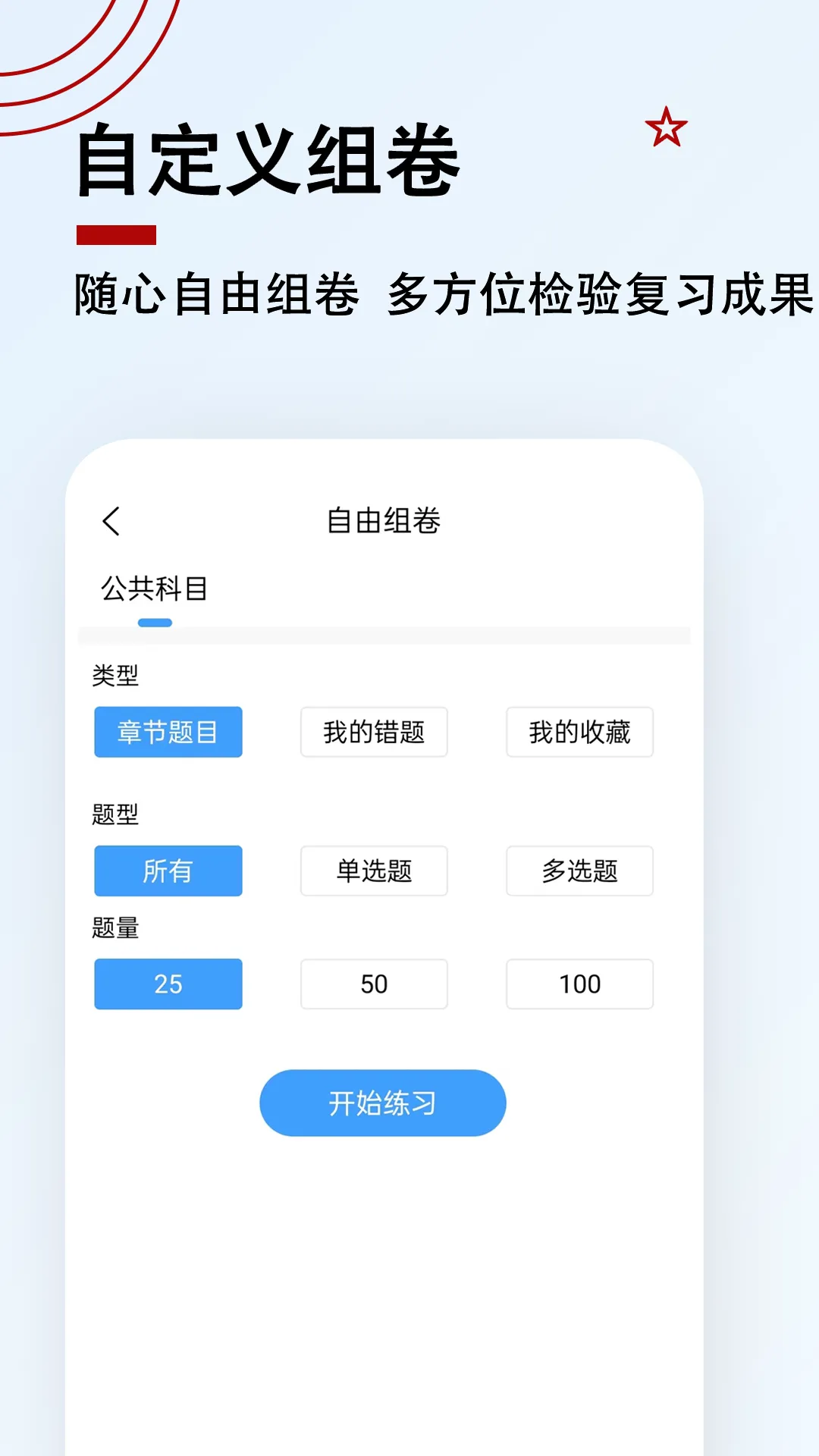Pick 我的收藏 to practice favorites
The image size is (819, 1456).
click(x=579, y=731)
